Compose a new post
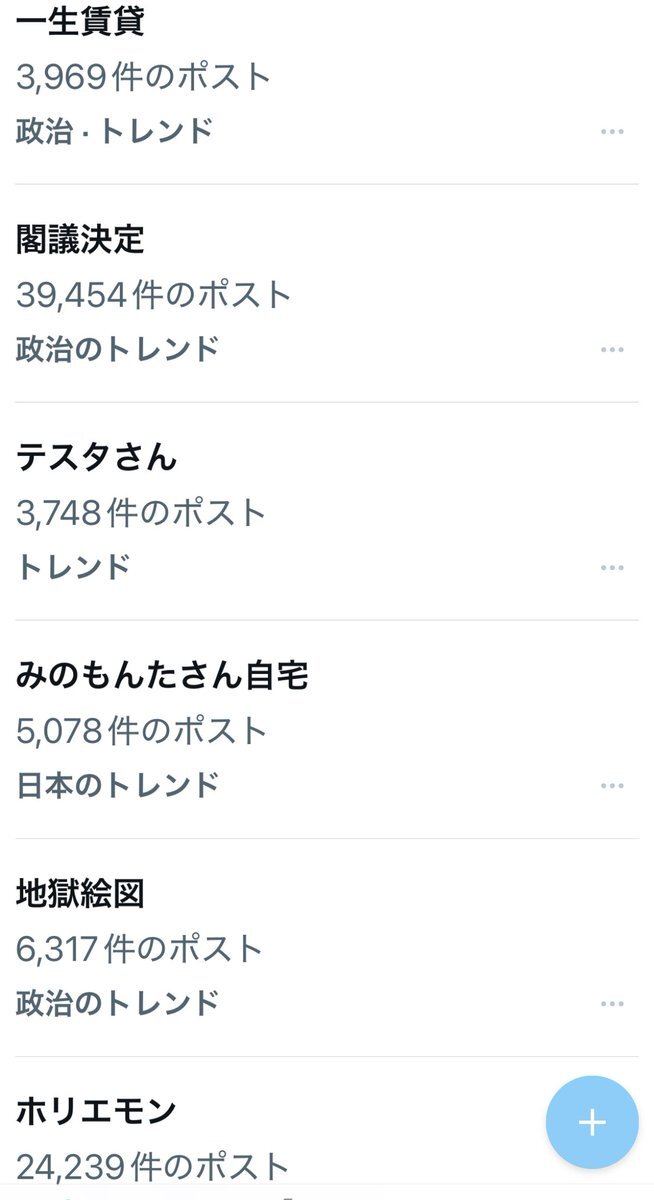Viewport: 654px width, 1200px height. tap(592, 1122)
